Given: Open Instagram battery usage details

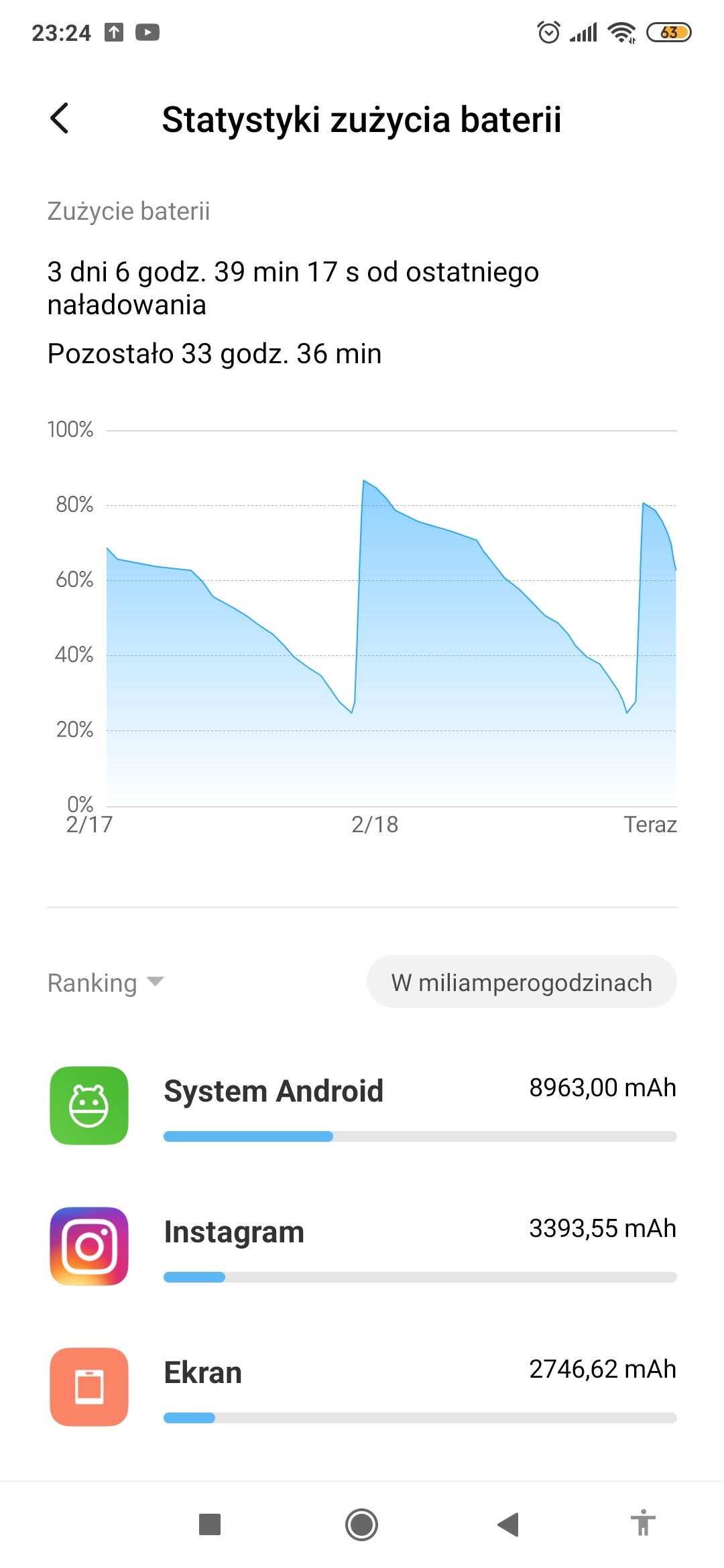Looking at the screenshot, I should pyautogui.click(x=362, y=1246).
